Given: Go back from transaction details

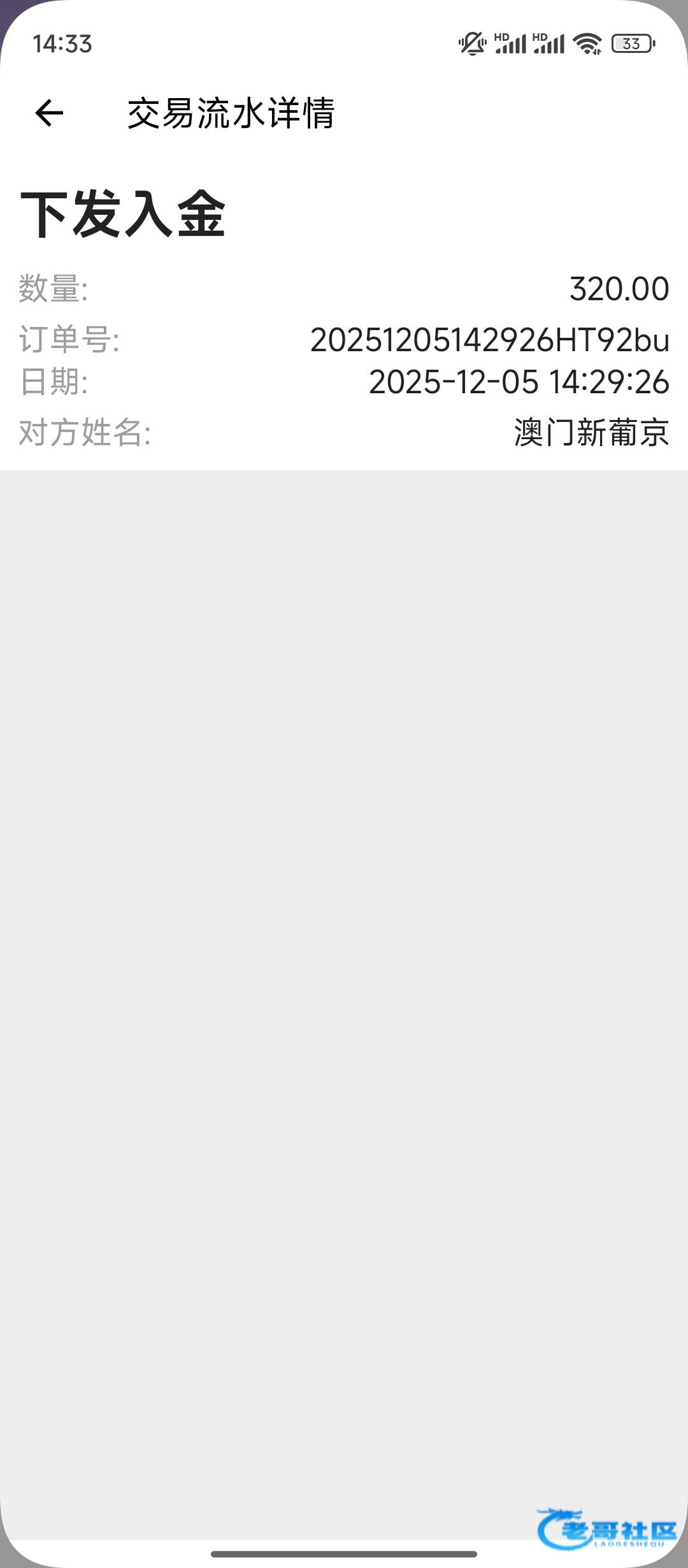Looking at the screenshot, I should tap(49, 113).
